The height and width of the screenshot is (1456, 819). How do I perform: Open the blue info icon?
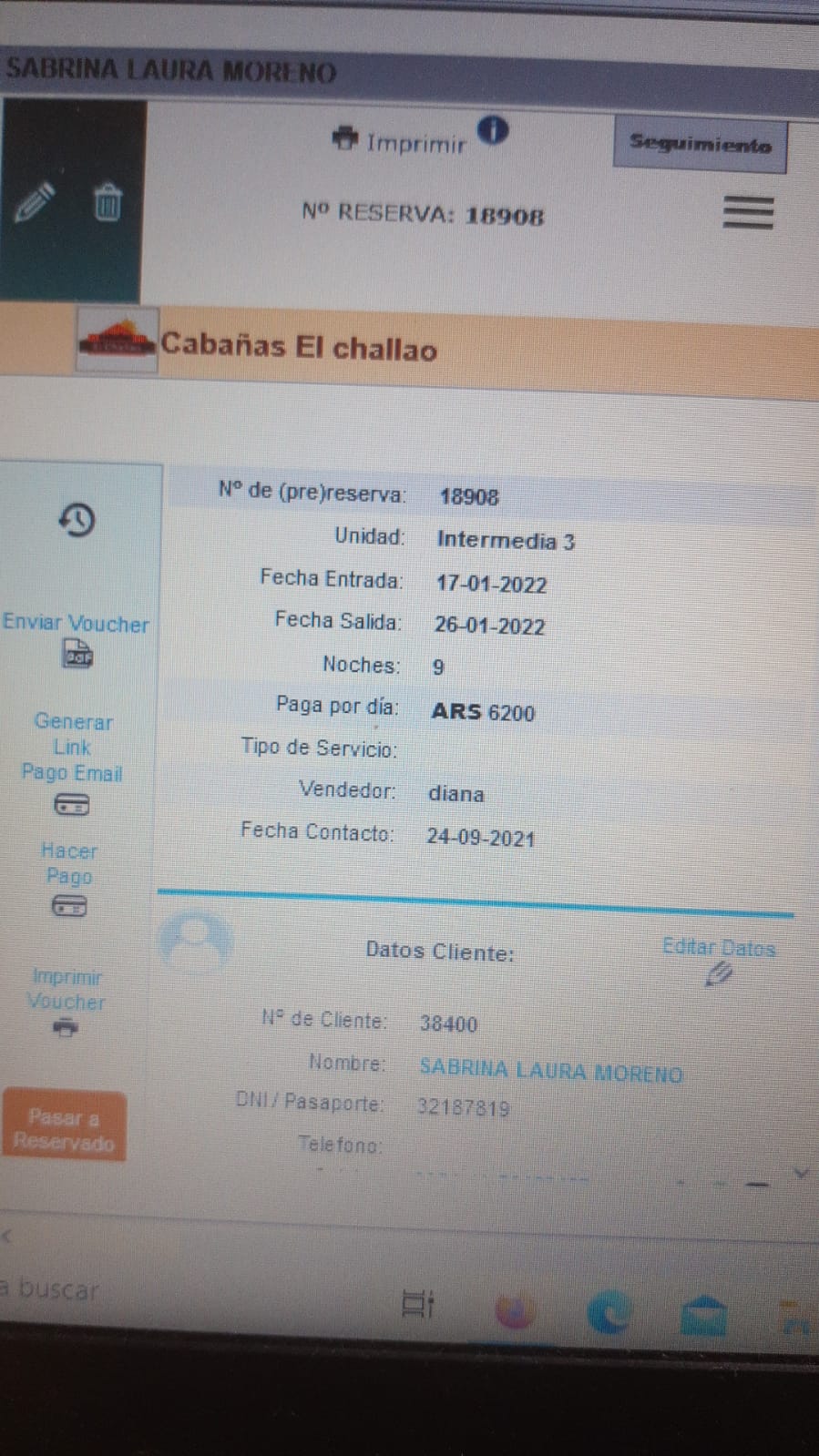[x=493, y=130]
